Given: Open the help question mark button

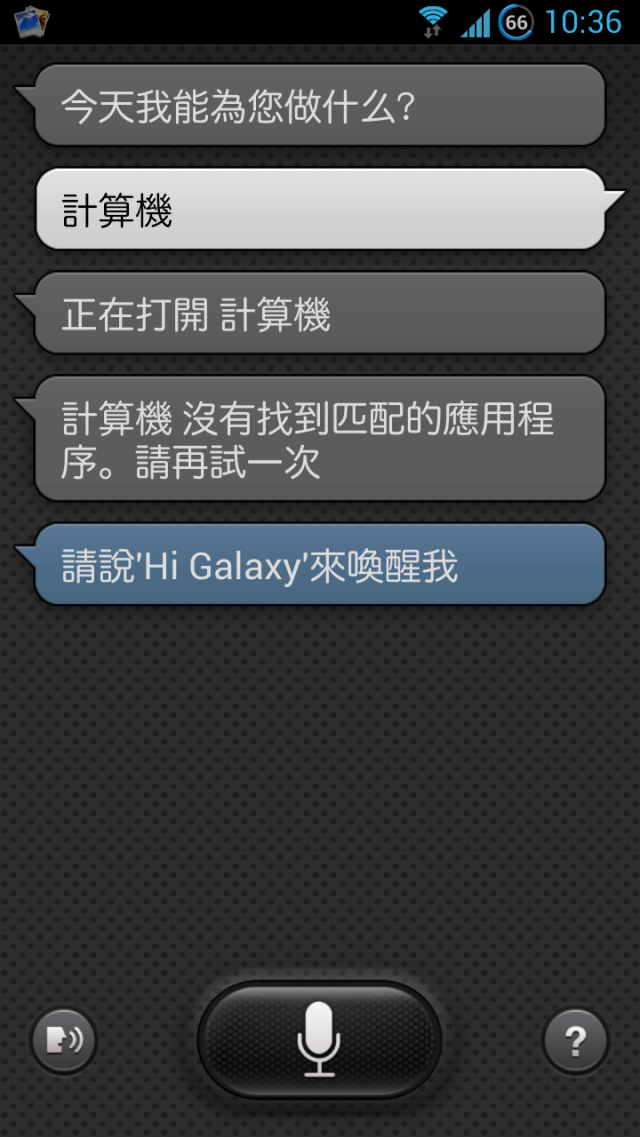Looking at the screenshot, I should (575, 1041).
